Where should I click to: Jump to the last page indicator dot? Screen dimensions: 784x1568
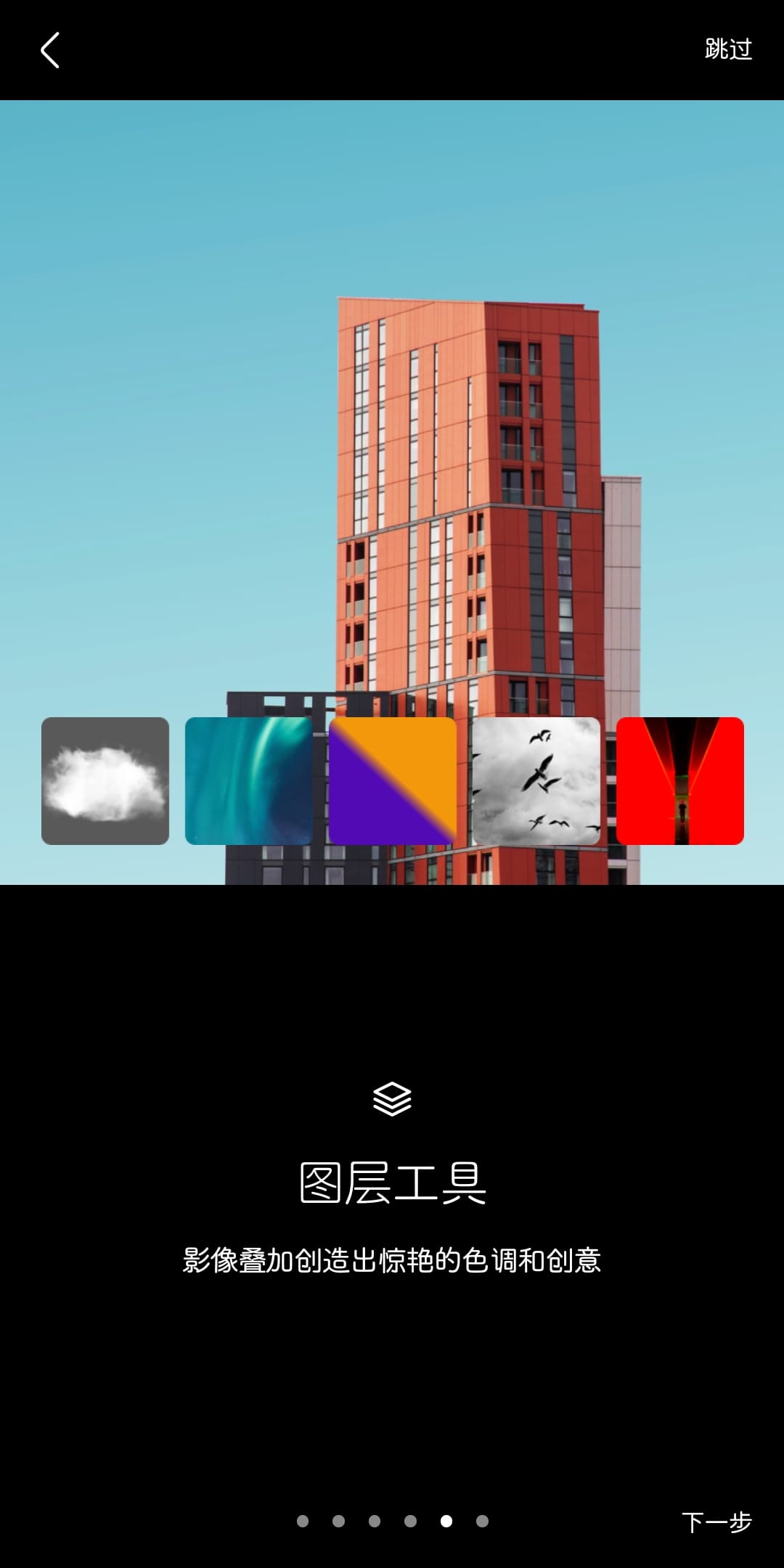(482, 1521)
